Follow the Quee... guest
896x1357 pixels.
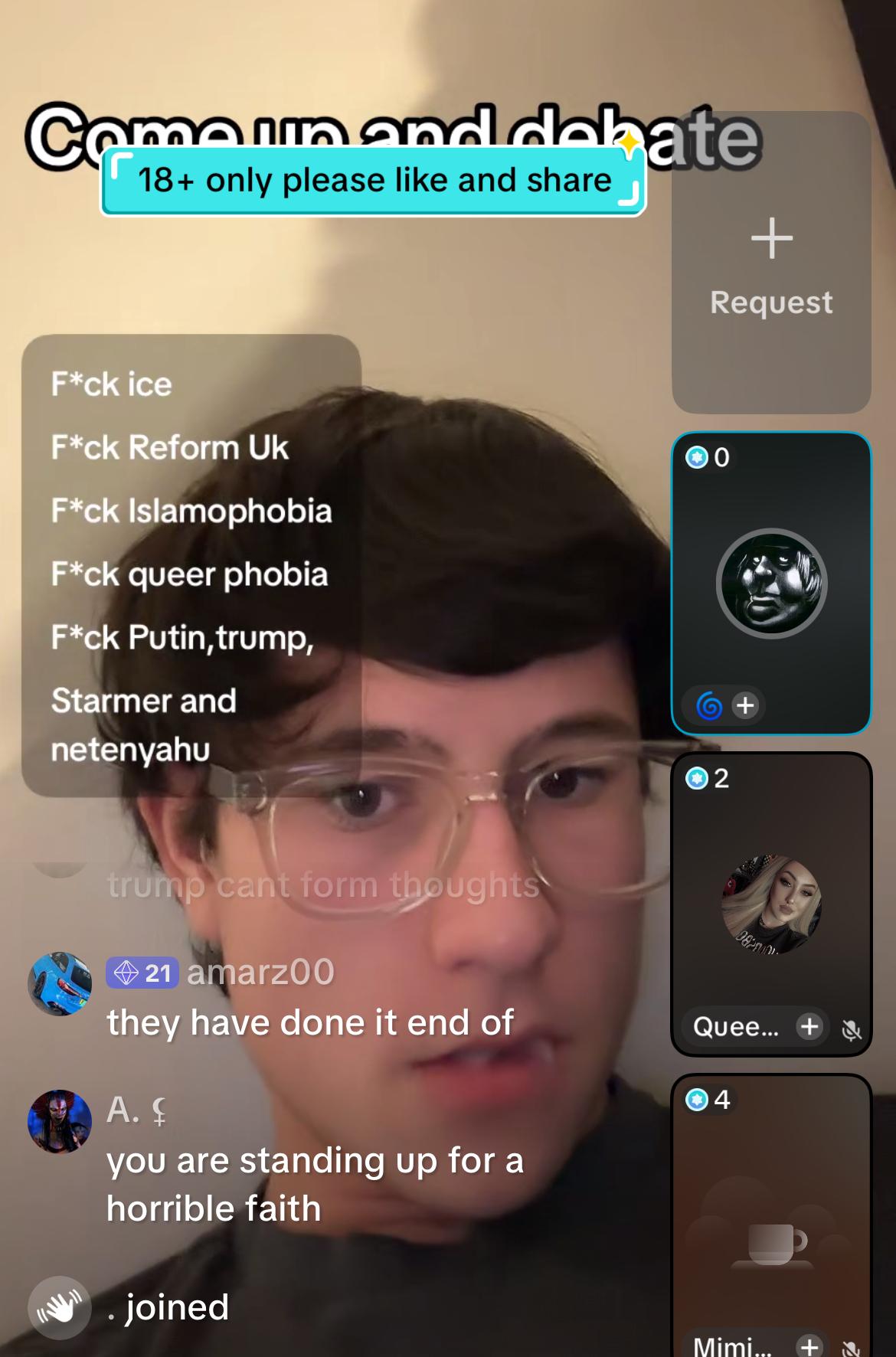point(809,1026)
